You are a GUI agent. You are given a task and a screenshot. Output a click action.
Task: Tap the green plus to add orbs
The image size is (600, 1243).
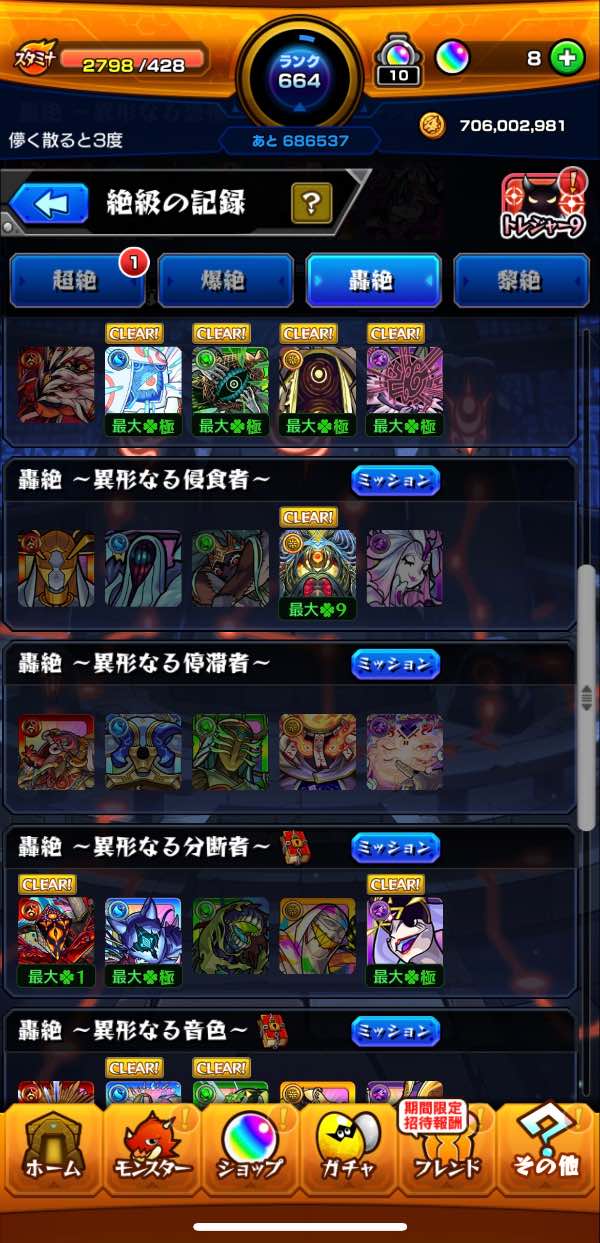coord(567,58)
